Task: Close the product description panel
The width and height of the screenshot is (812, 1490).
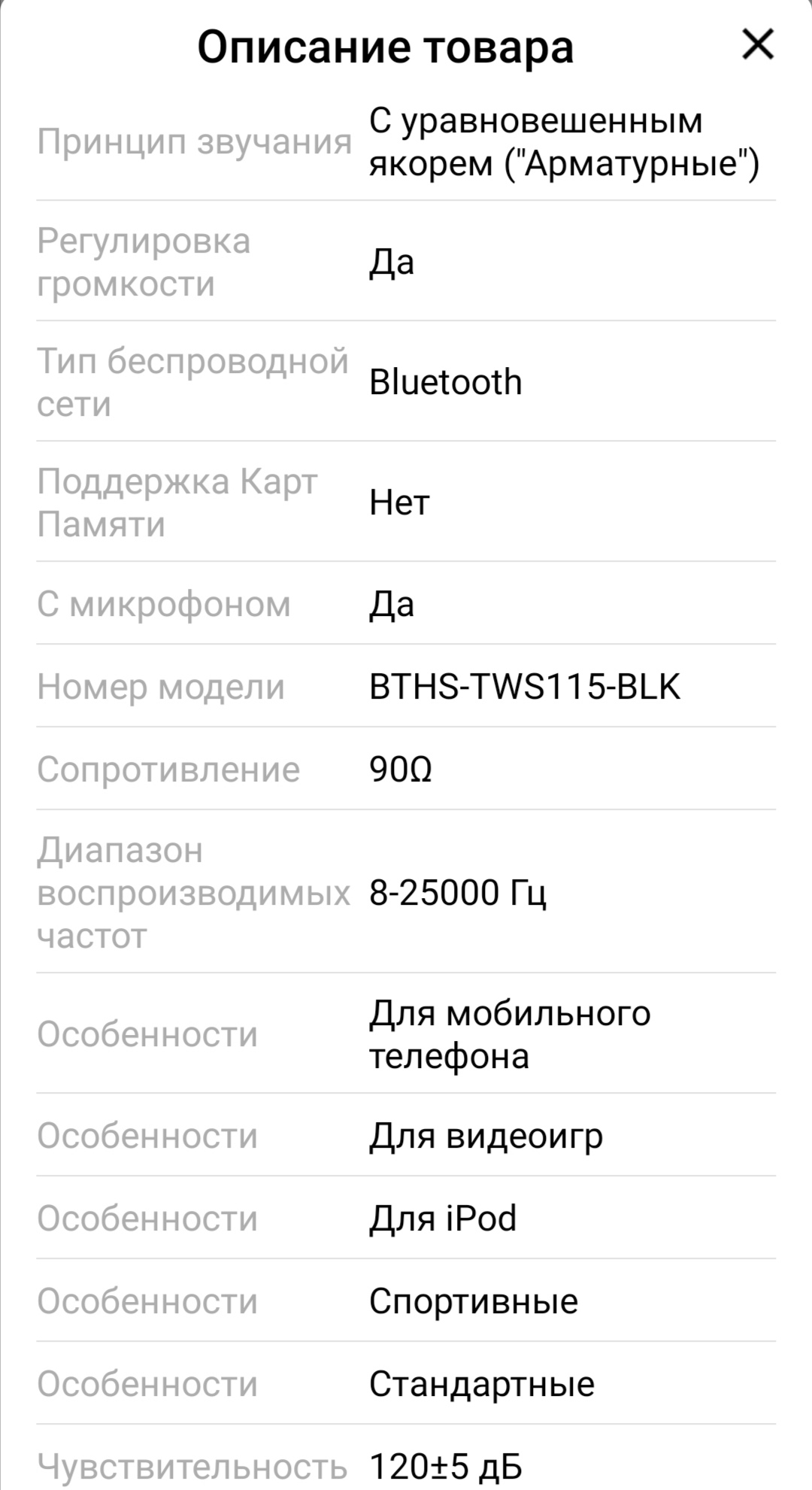Action: (x=757, y=44)
